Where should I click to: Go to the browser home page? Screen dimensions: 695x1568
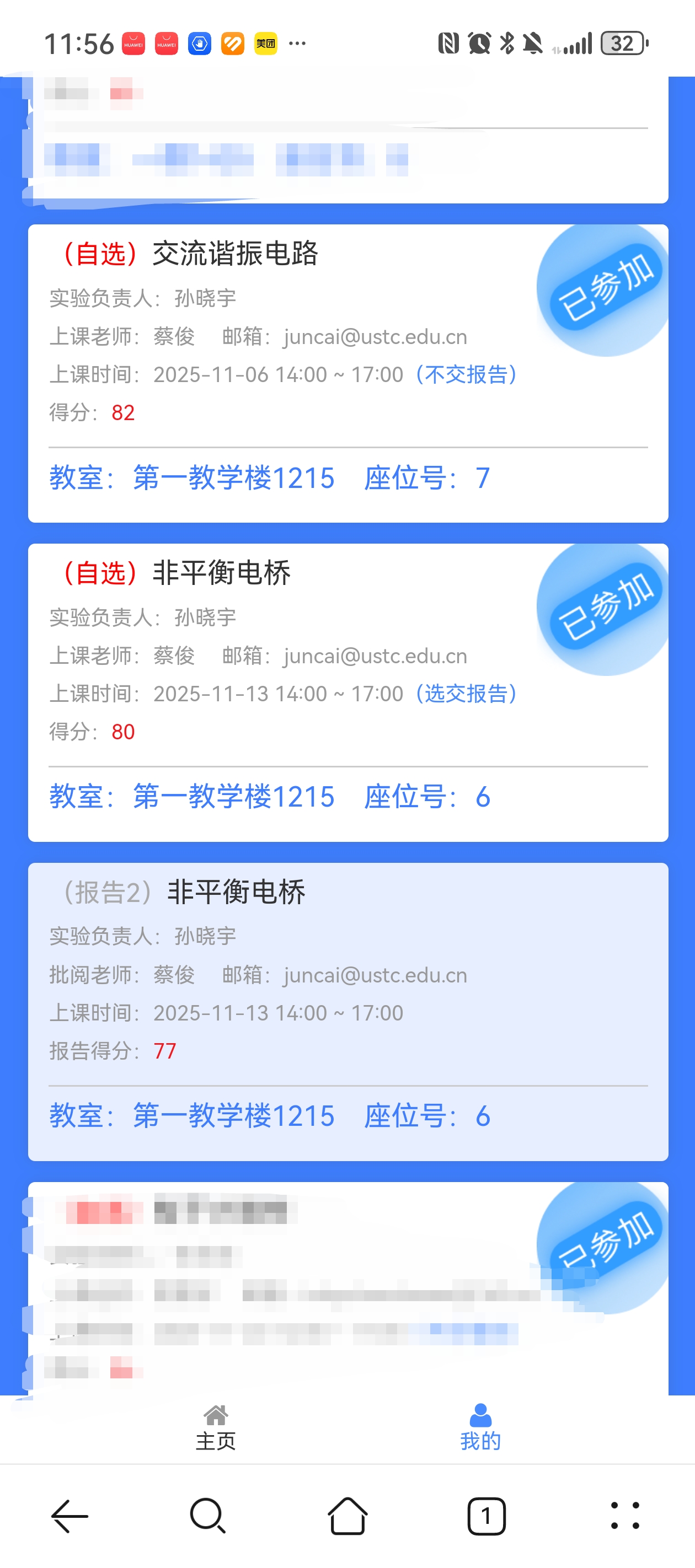(347, 1515)
